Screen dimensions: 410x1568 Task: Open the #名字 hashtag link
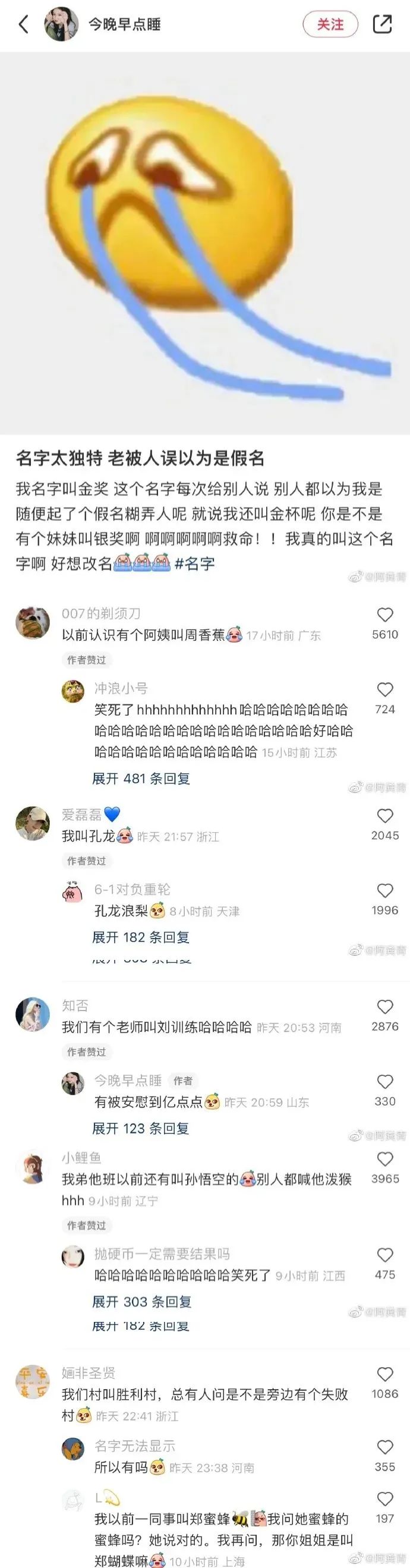195,563
